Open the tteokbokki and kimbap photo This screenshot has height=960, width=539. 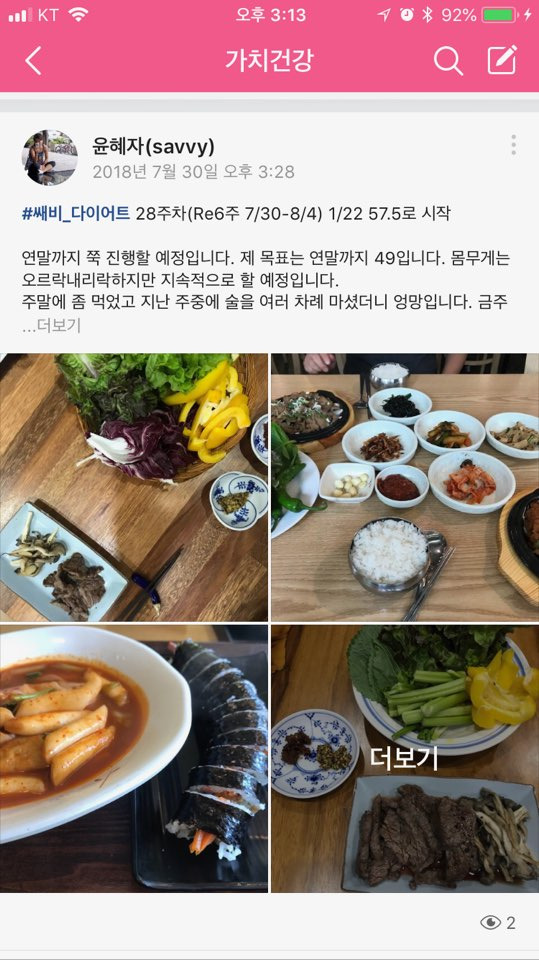click(134, 758)
